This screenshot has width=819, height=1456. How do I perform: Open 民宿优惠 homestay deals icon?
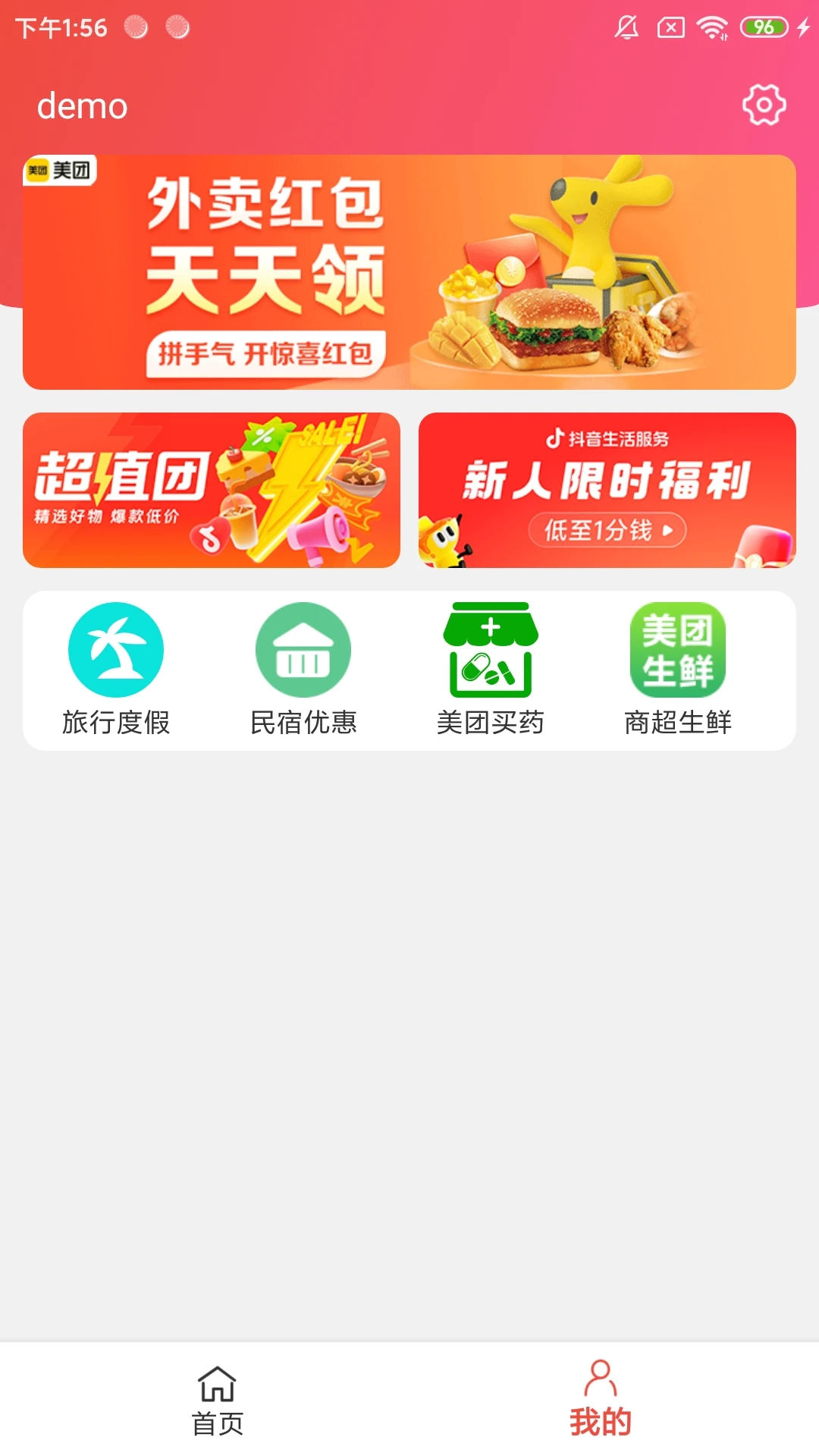click(x=303, y=648)
